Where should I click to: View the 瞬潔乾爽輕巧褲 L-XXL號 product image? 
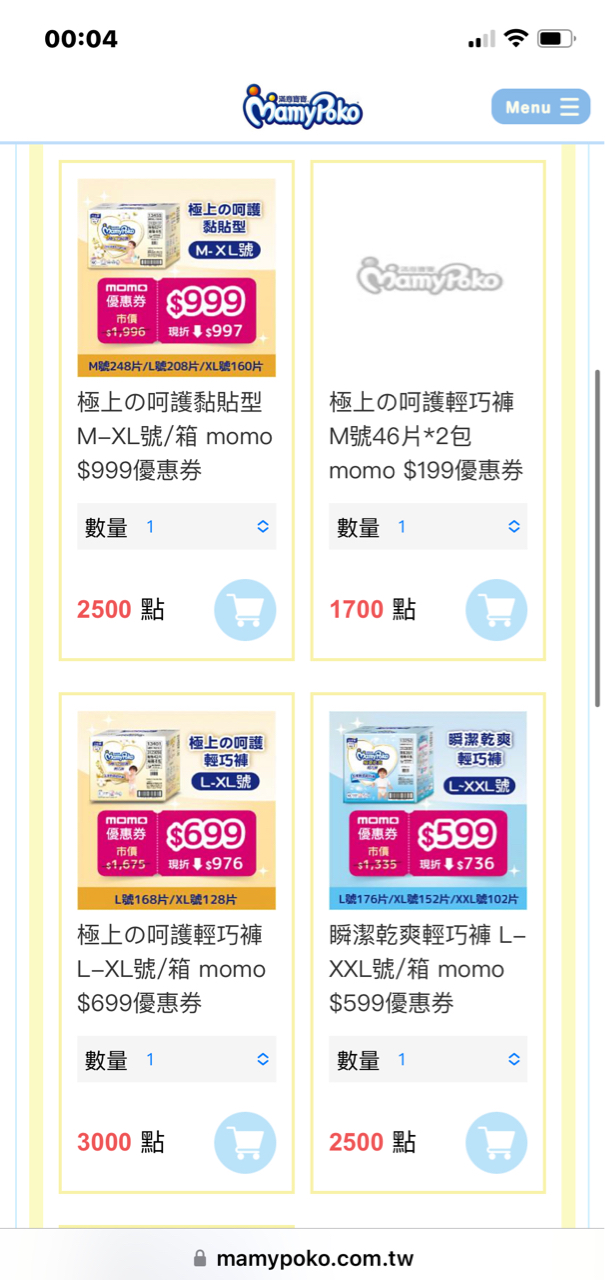[428, 810]
